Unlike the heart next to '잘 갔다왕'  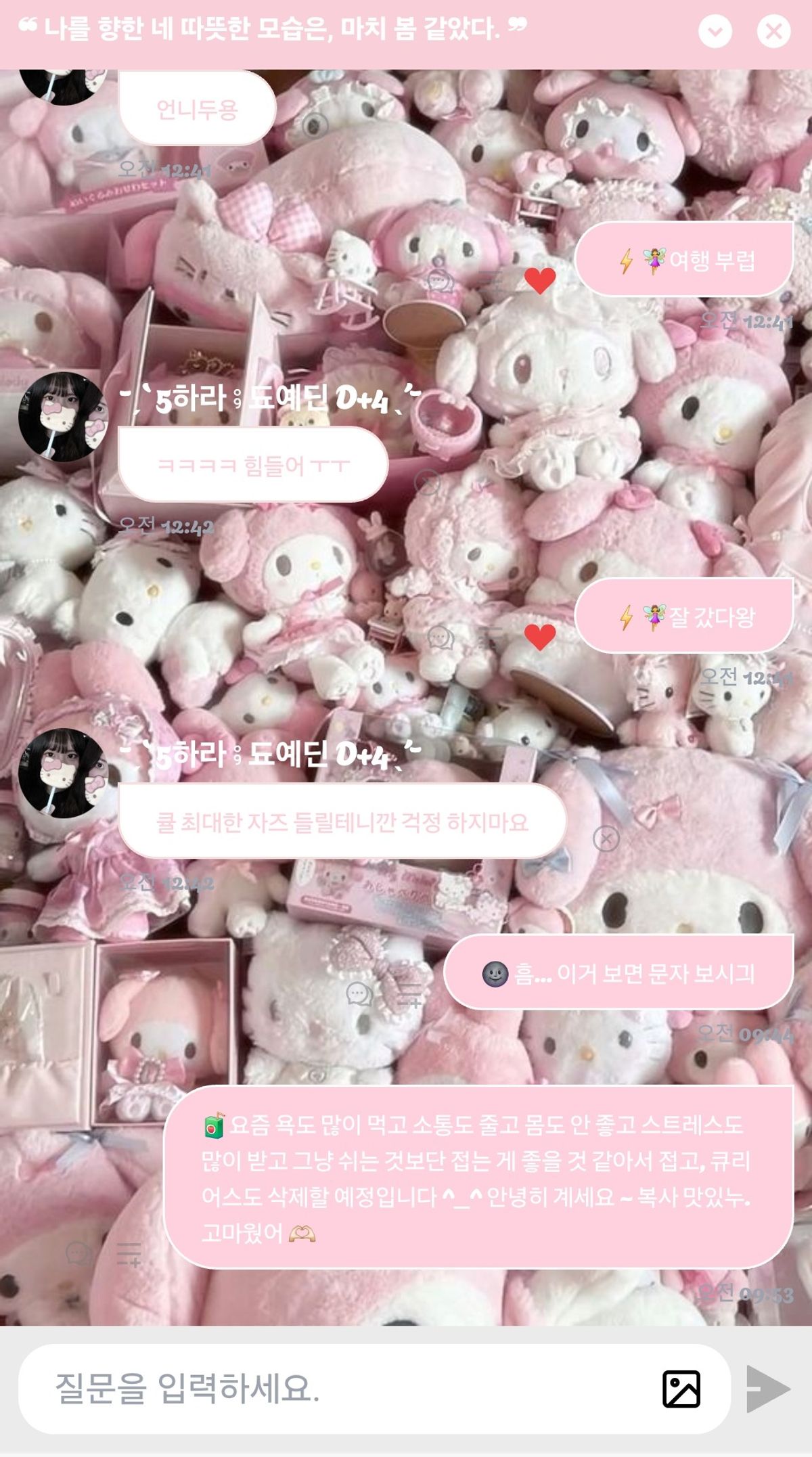tap(540, 637)
